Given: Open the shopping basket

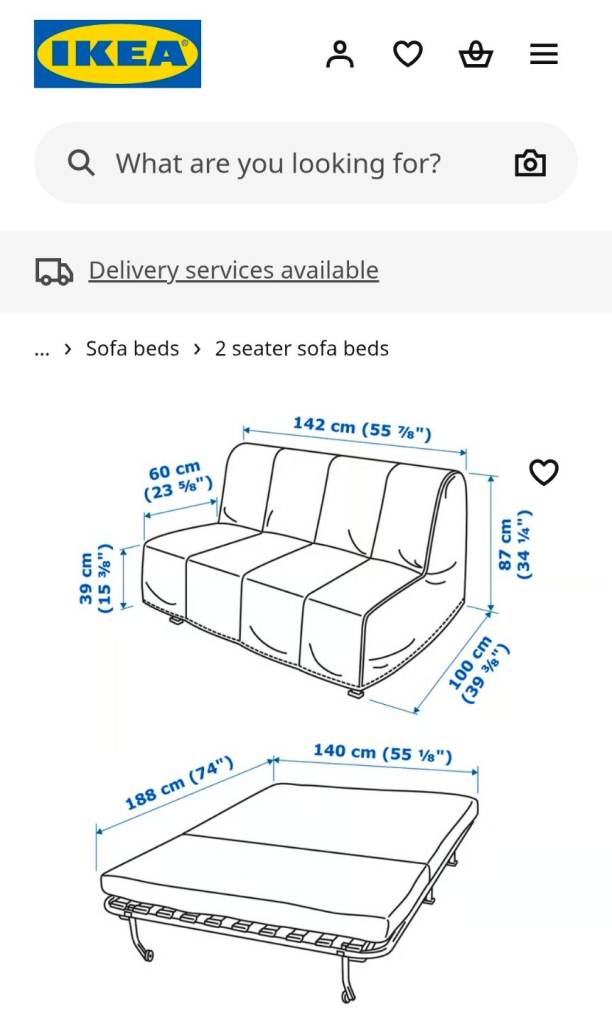Looking at the screenshot, I should (476, 54).
